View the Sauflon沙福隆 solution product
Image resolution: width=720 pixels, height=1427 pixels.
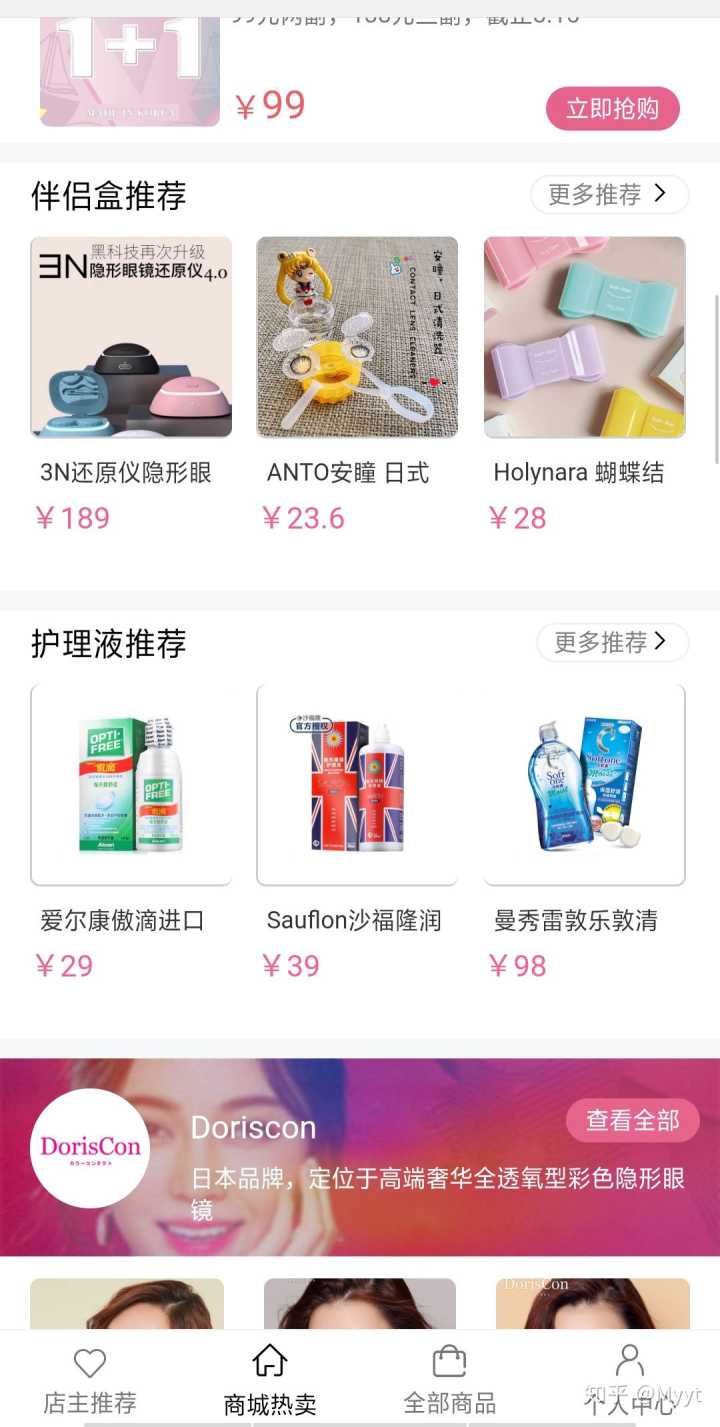click(x=357, y=785)
